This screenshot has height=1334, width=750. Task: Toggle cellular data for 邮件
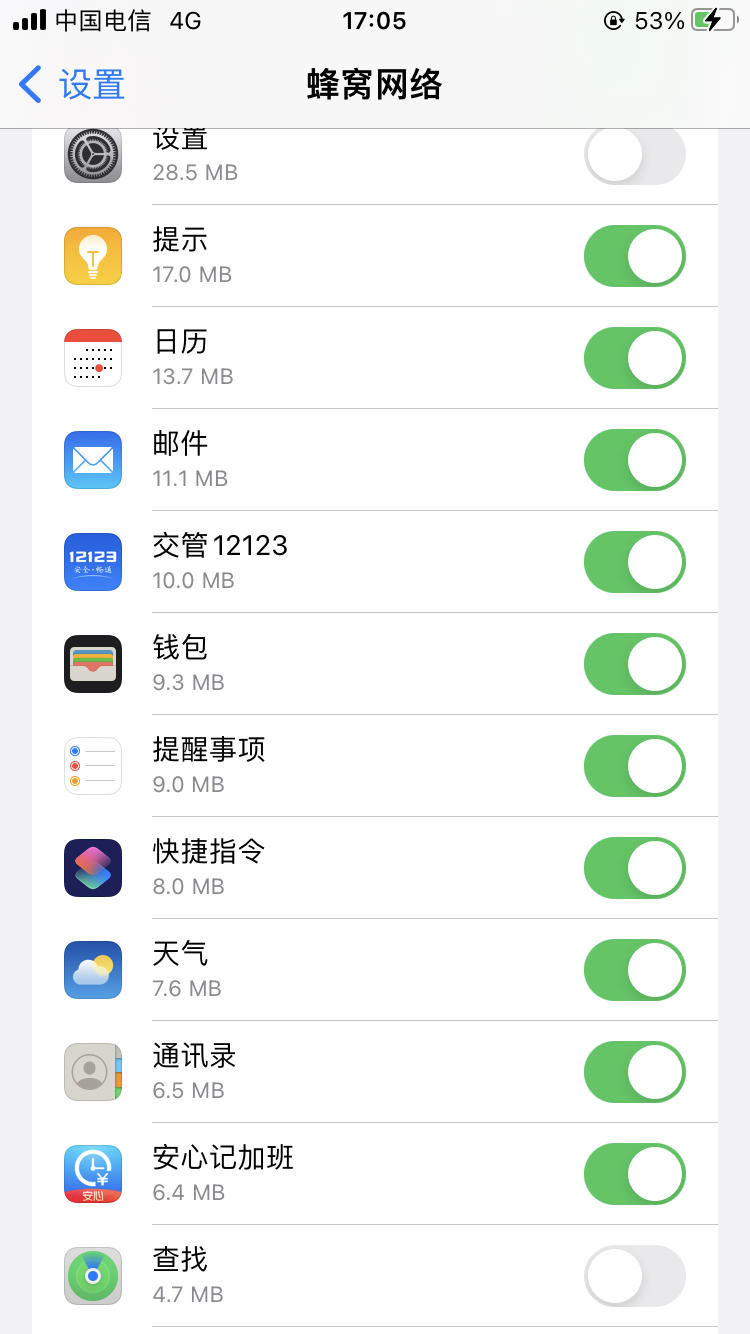(x=635, y=460)
